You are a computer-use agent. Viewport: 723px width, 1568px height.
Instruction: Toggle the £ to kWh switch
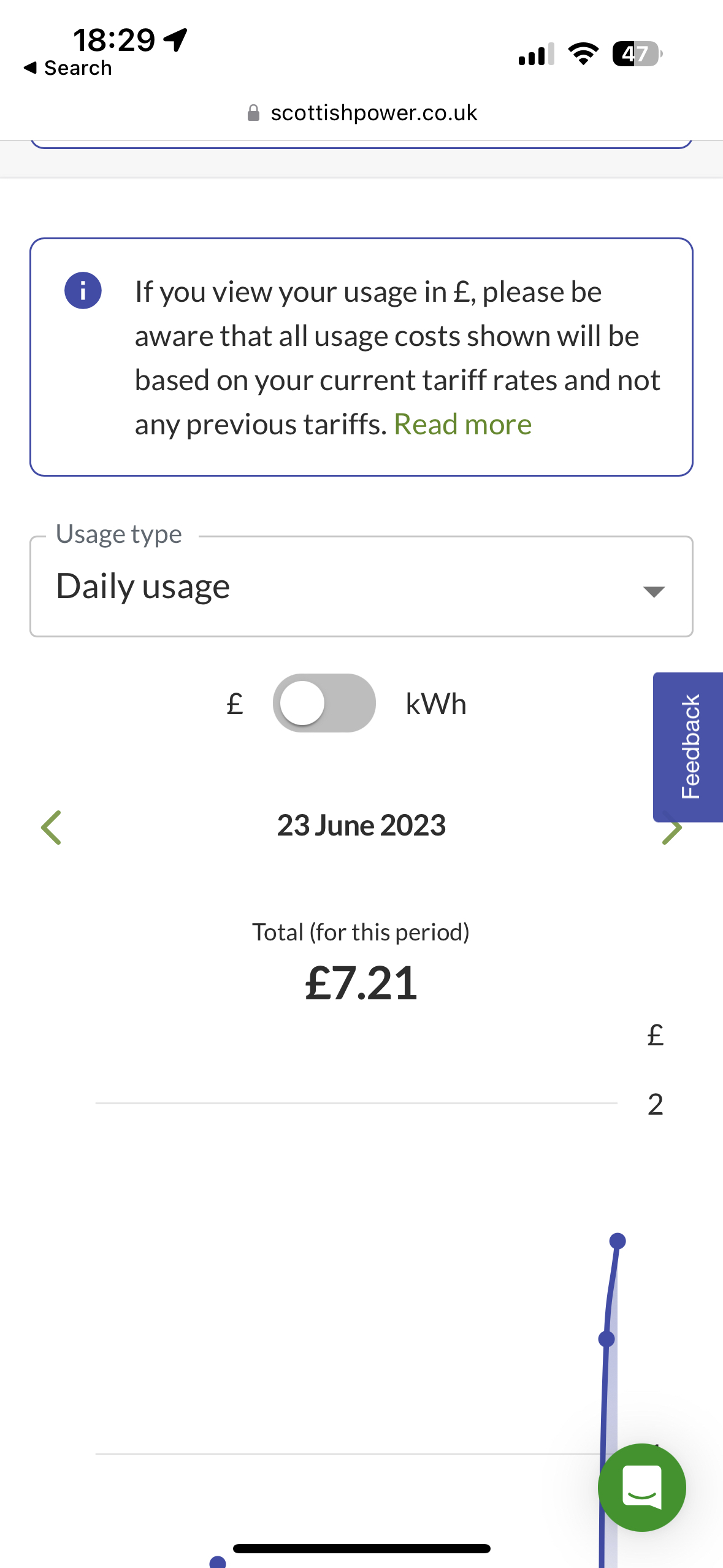pos(324,703)
